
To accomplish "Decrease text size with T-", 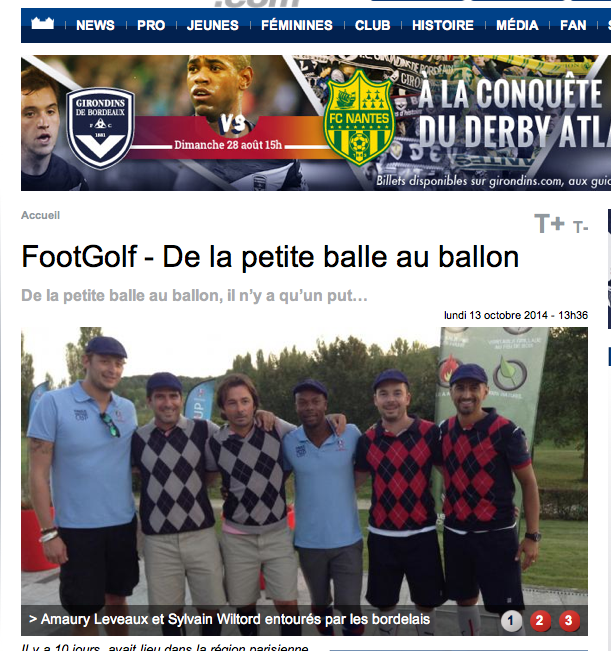I will tap(580, 227).
